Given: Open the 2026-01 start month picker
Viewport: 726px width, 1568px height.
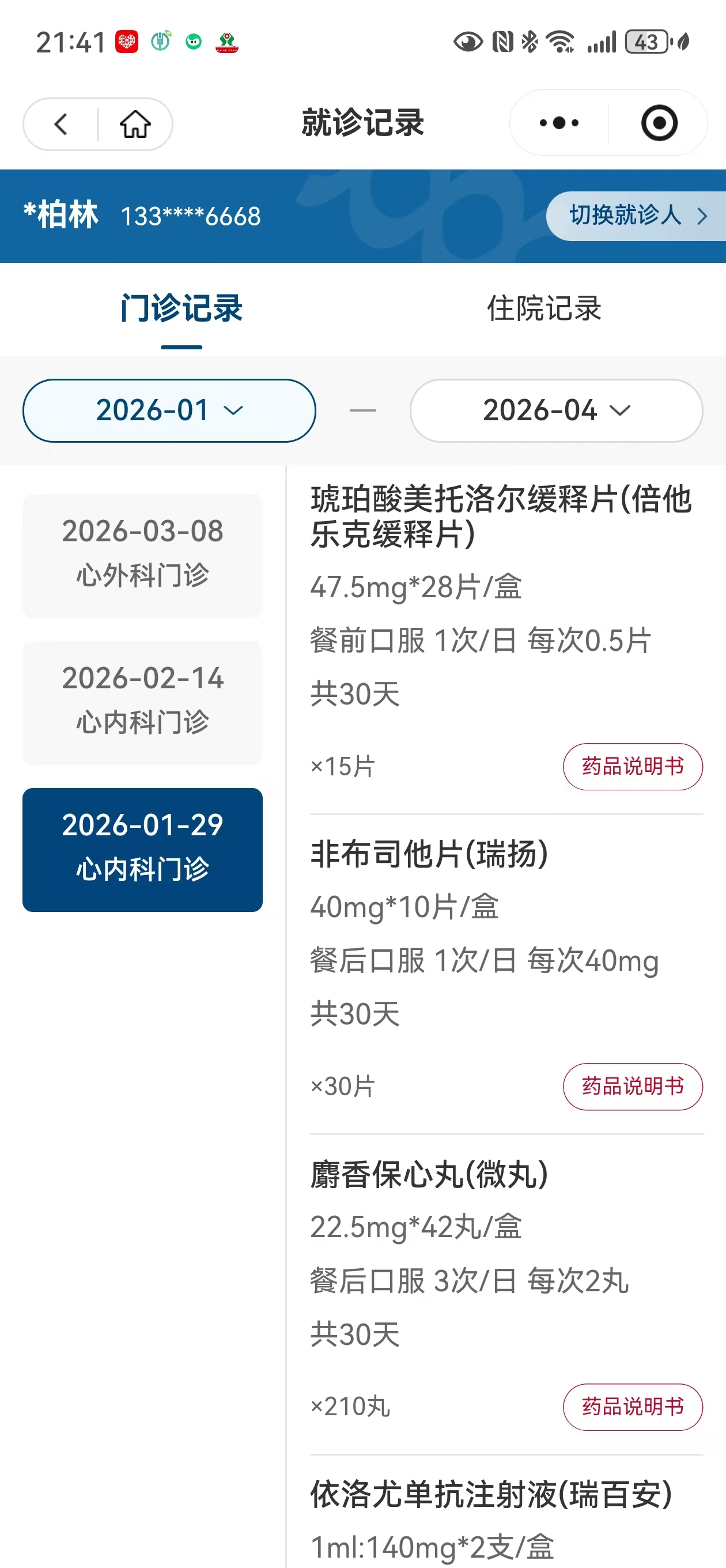Looking at the screenshot, I should coord(169,410).
